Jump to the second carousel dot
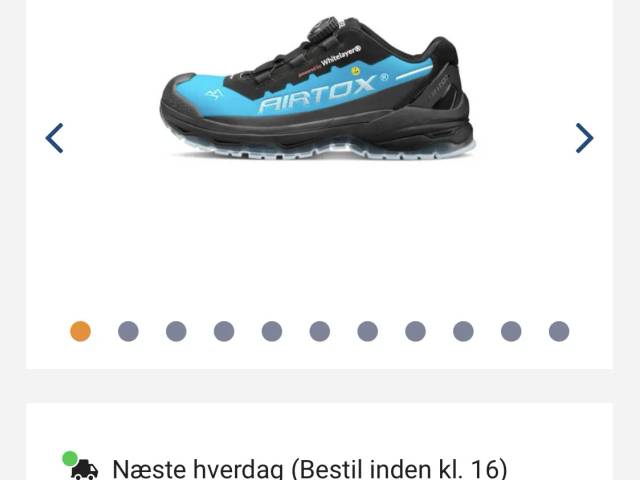The image size is (640, 480). point(128,331)
